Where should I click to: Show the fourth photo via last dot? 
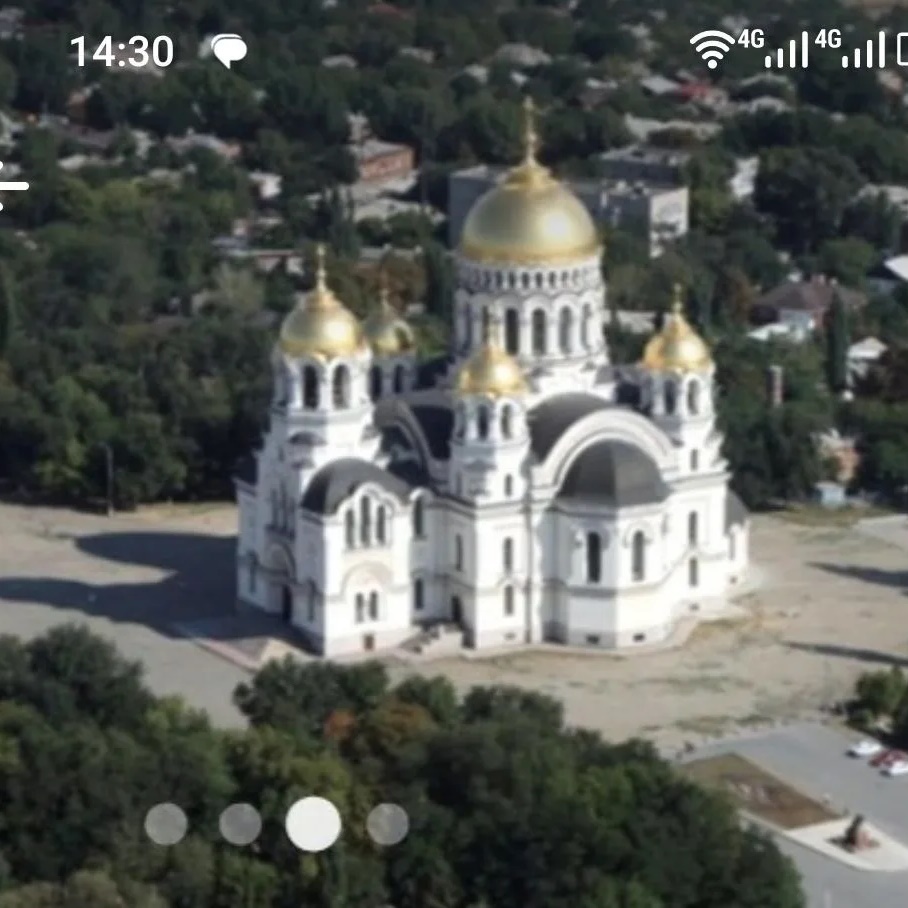point(387,824)
